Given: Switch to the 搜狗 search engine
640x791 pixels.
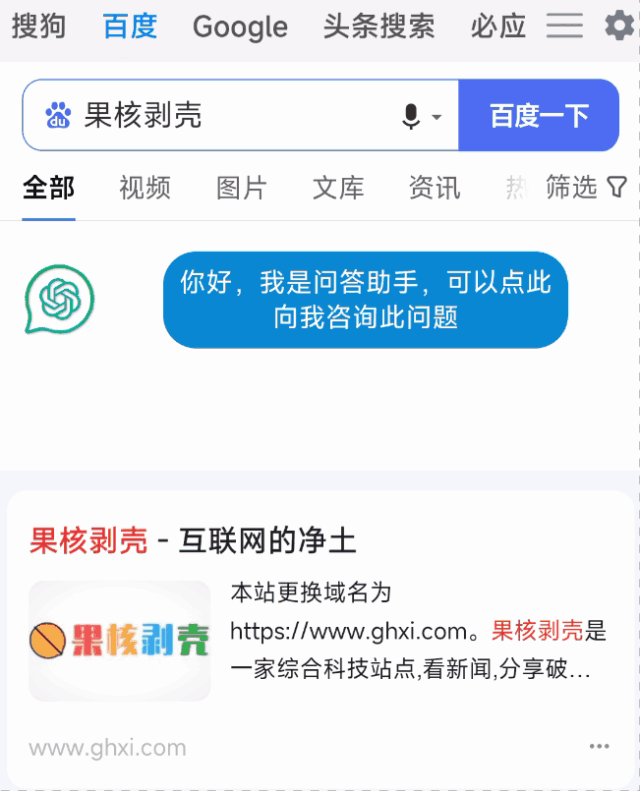Looking at the screenshot, I should (38, 27).
